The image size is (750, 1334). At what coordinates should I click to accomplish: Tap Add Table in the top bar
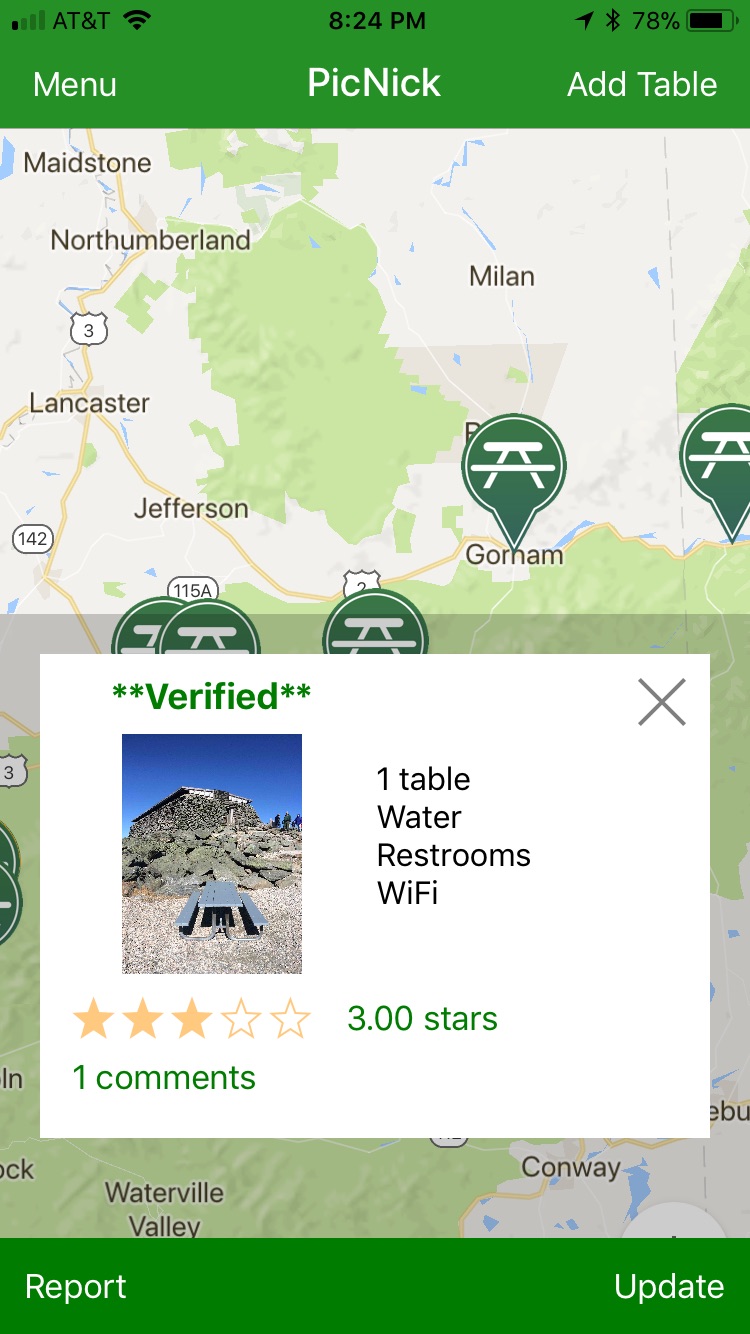click(x=642, y=85)
